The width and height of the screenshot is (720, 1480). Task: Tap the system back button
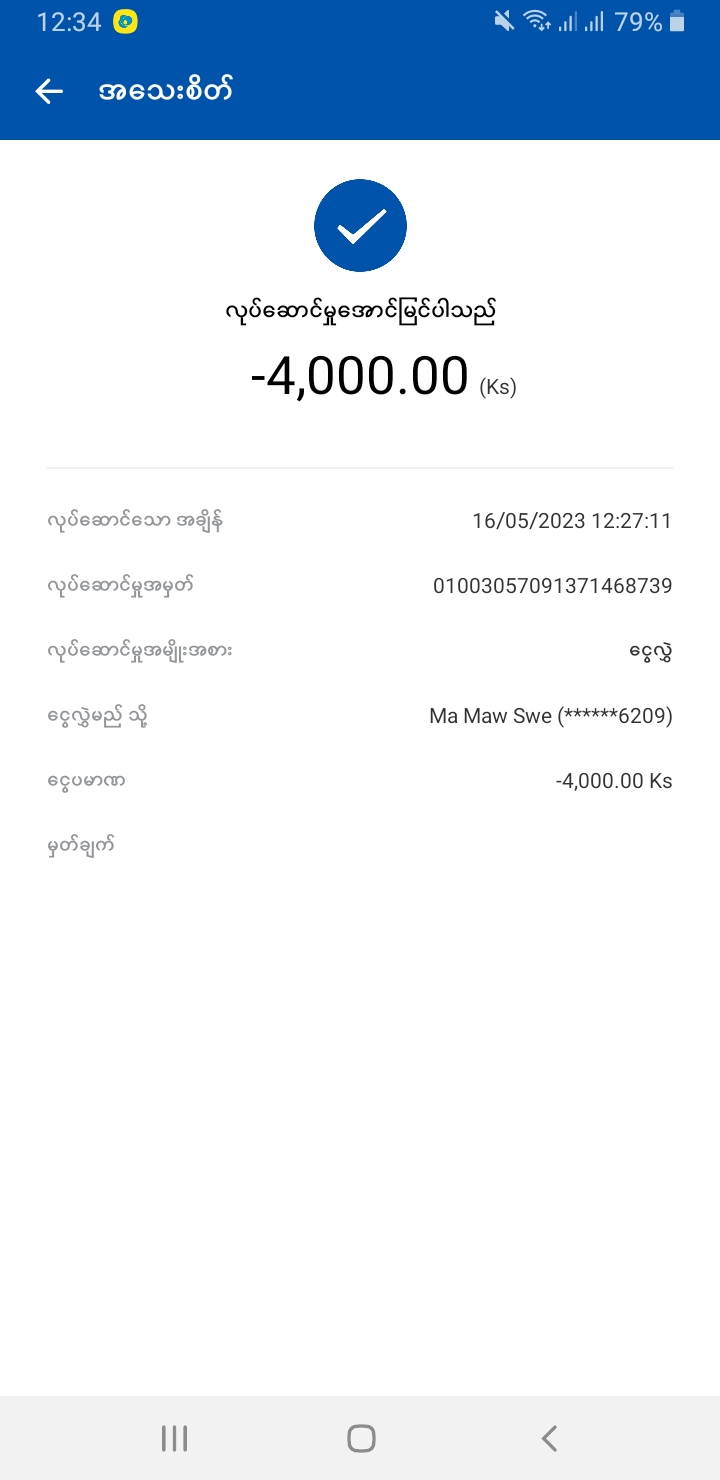coord(548,1438)
